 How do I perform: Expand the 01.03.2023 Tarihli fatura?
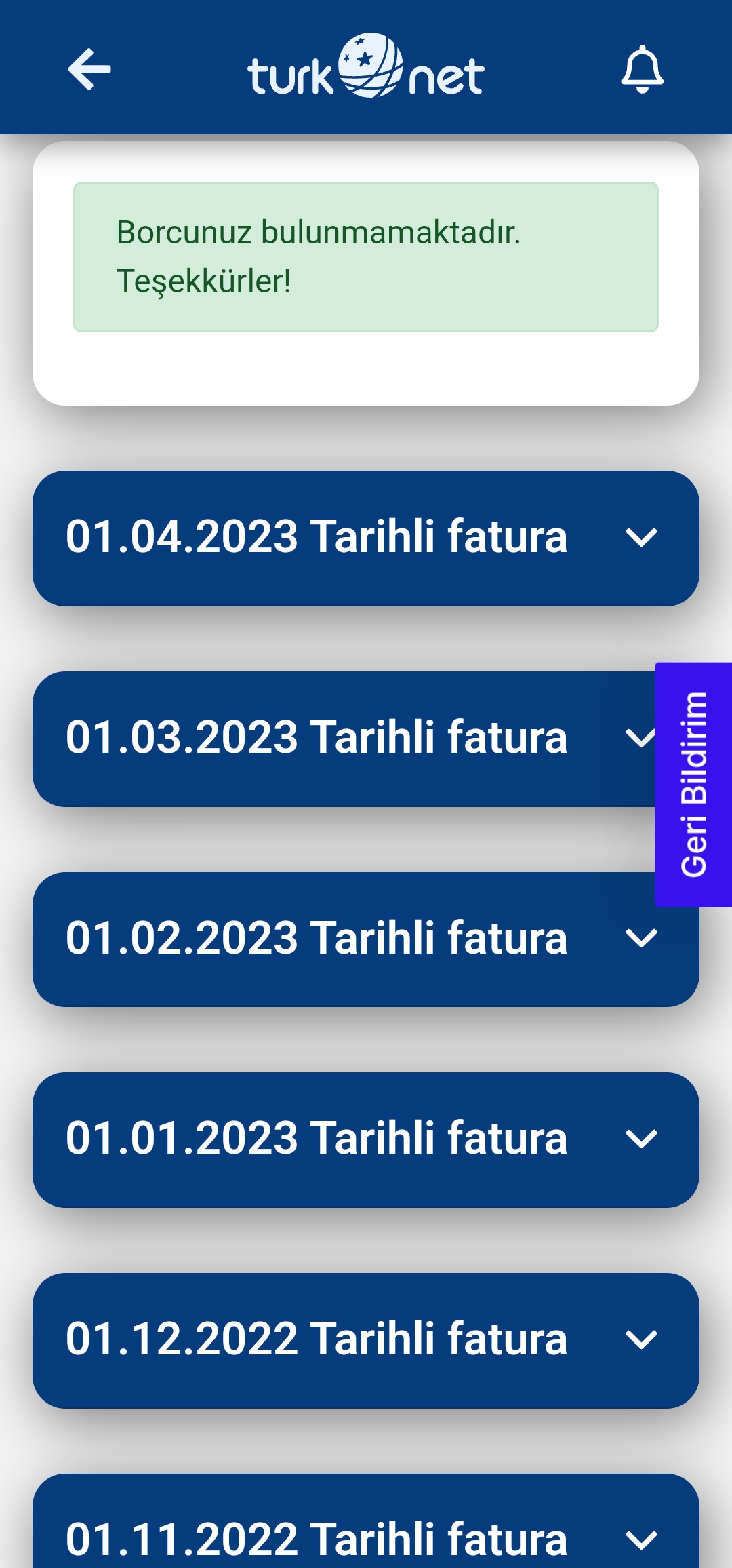[x=344, y=739]
